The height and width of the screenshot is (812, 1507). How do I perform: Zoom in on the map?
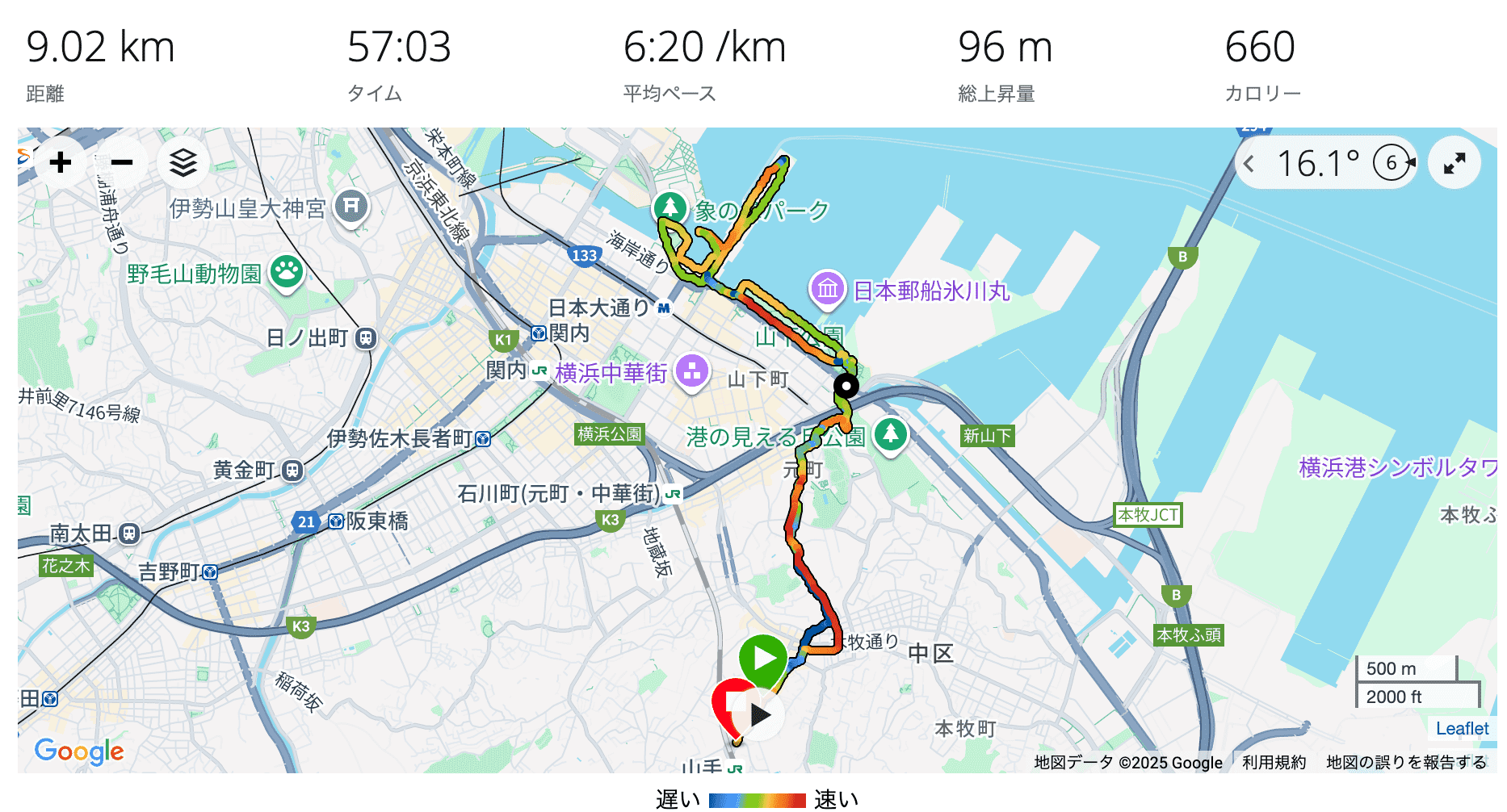(x=61, y=162)
